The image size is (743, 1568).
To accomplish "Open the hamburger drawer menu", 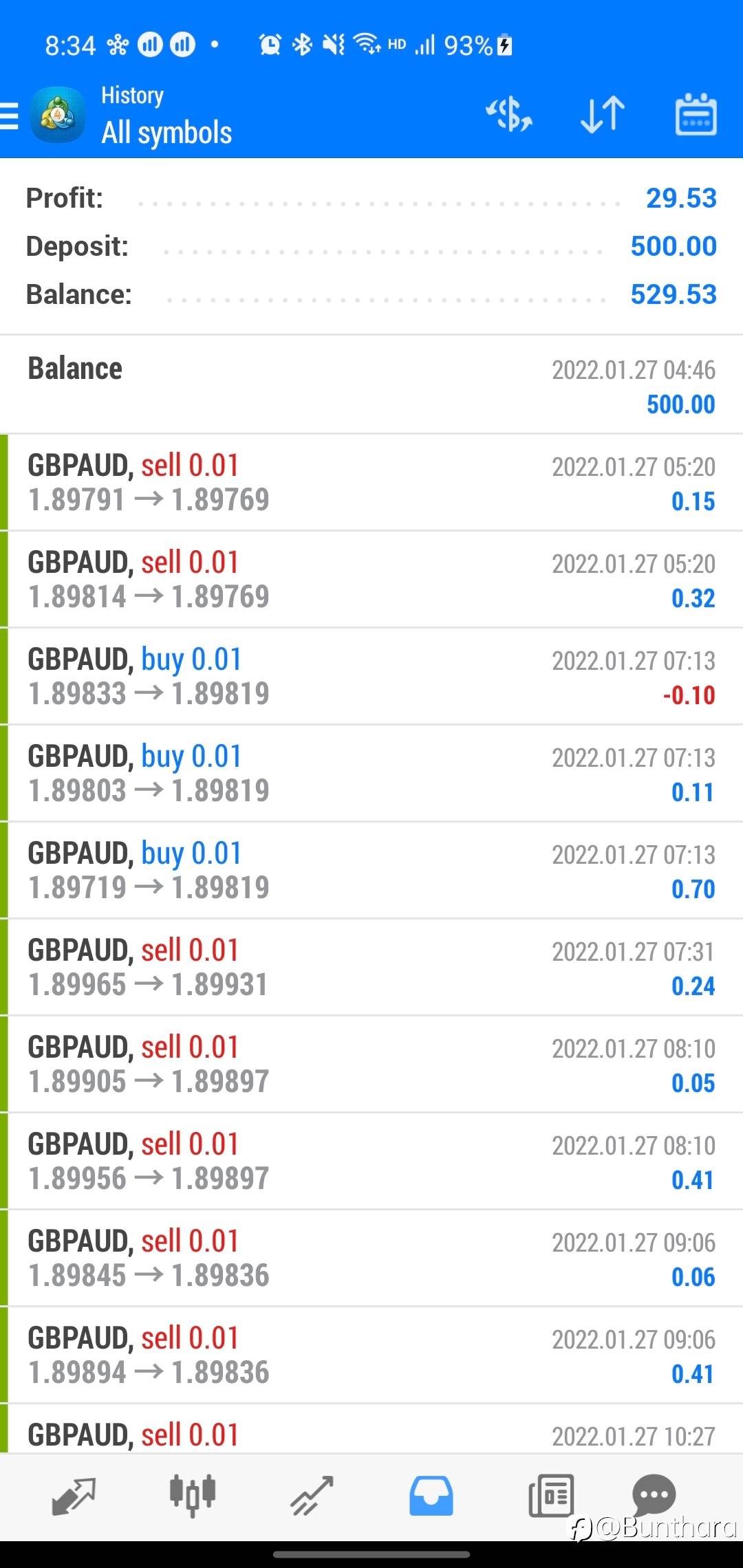I will 8,116.
